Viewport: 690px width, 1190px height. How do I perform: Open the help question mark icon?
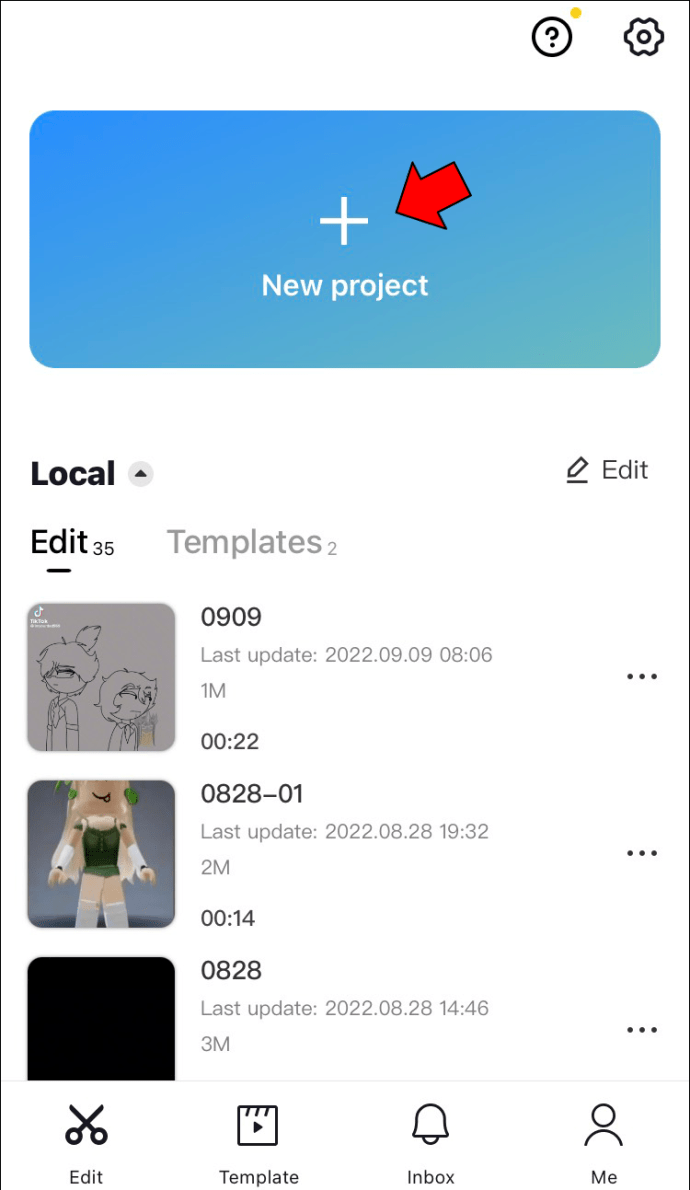pos(552,38)
